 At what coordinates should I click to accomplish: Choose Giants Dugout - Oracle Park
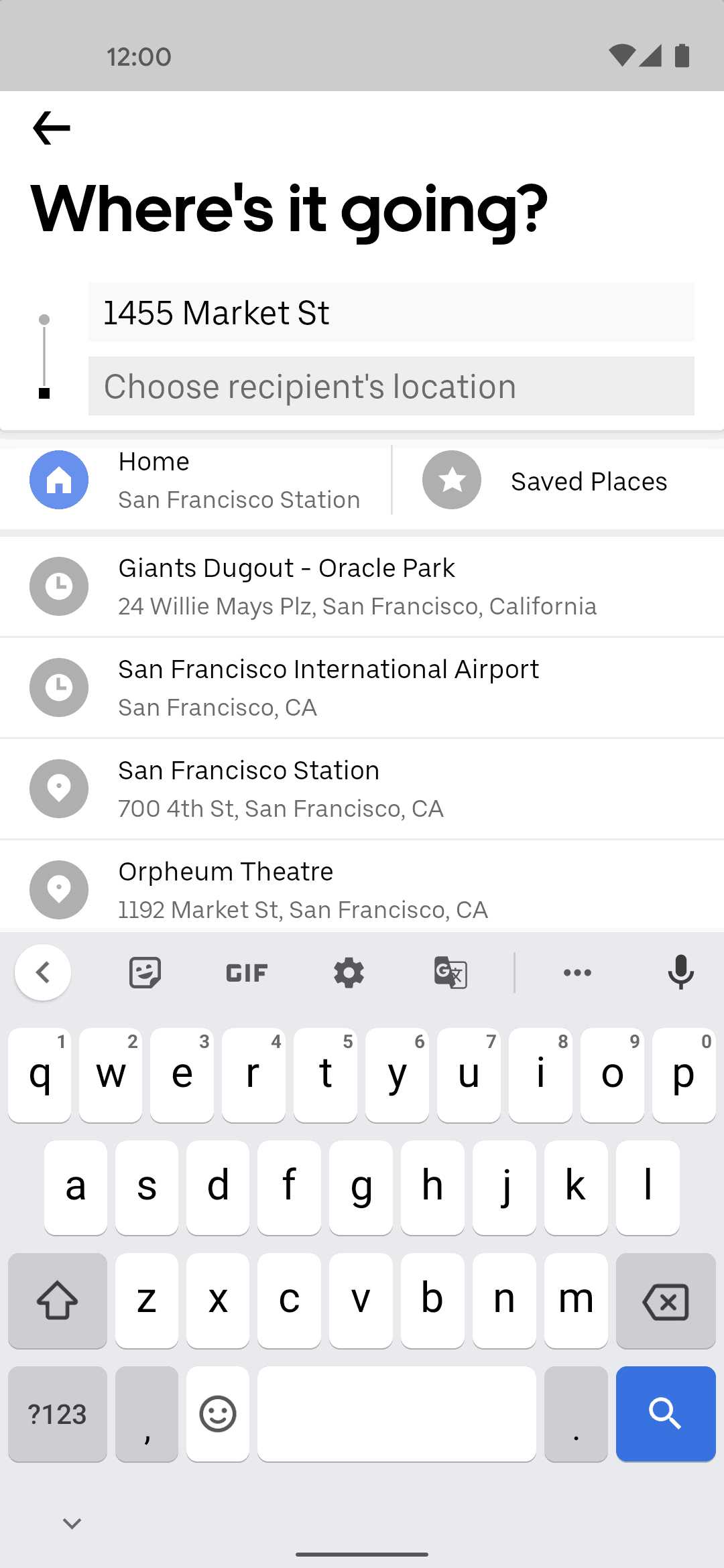point(362,586)
